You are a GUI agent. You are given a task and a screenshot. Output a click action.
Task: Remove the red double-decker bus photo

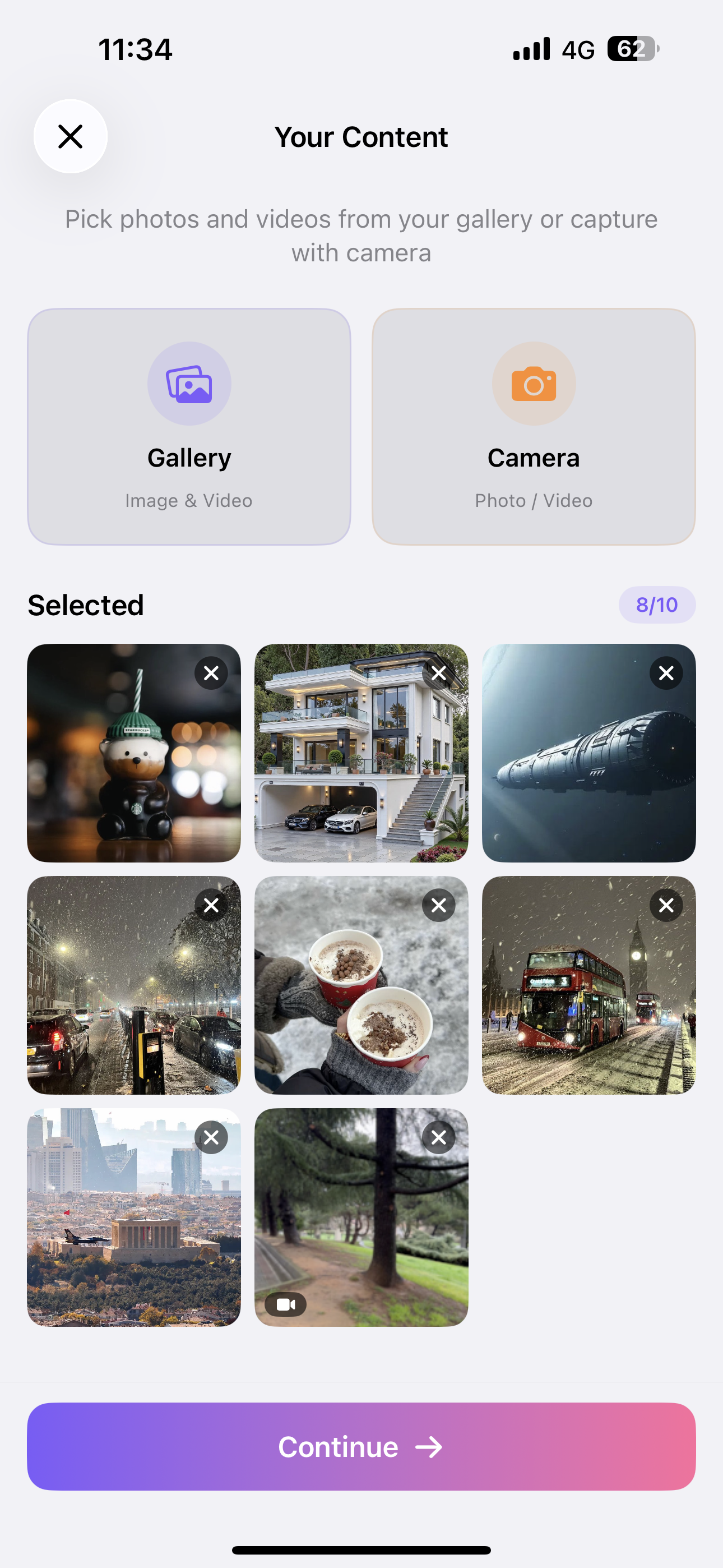[666, 905]
